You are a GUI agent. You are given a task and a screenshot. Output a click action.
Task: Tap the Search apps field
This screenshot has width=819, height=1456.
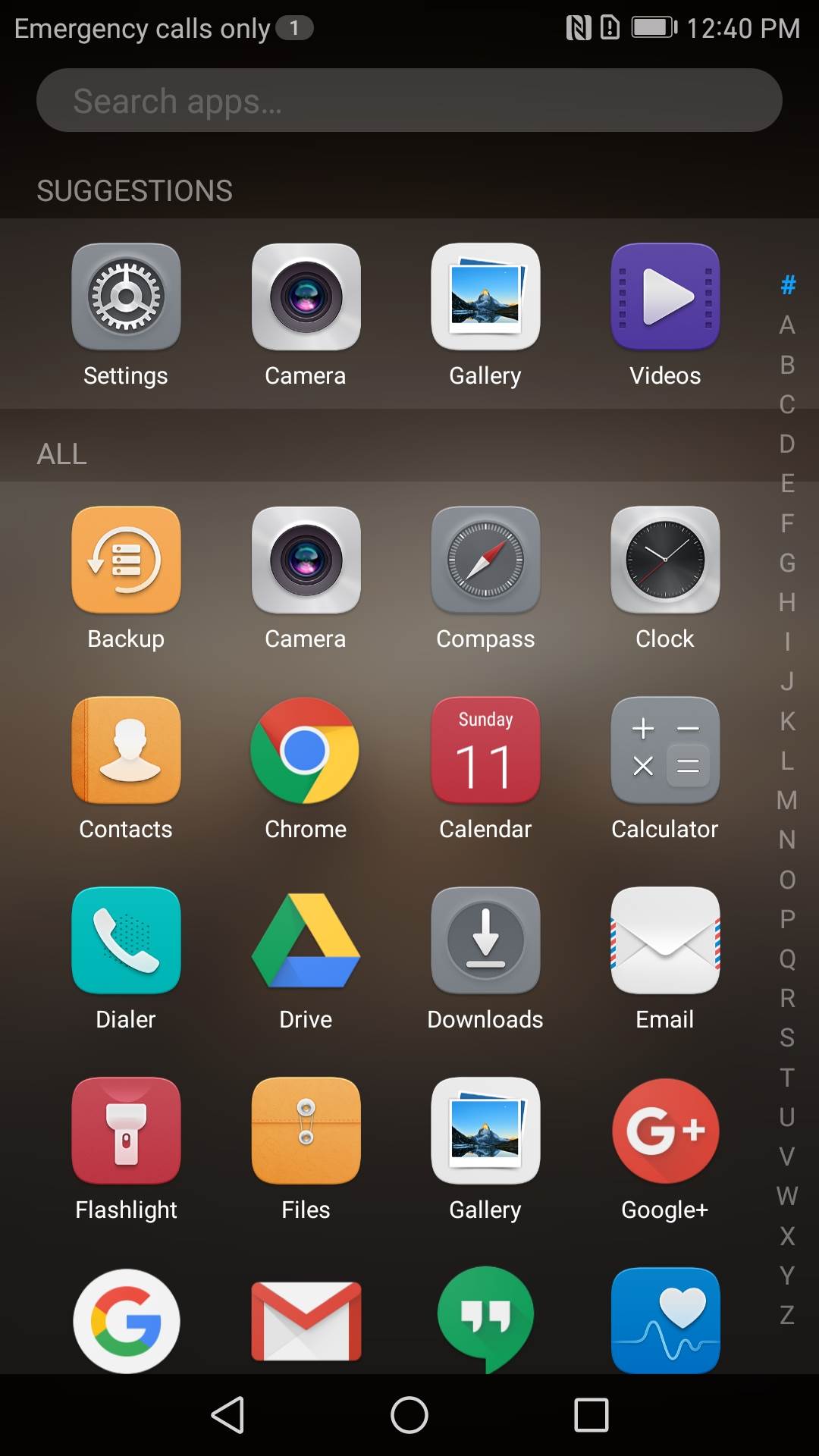[409, 101]
